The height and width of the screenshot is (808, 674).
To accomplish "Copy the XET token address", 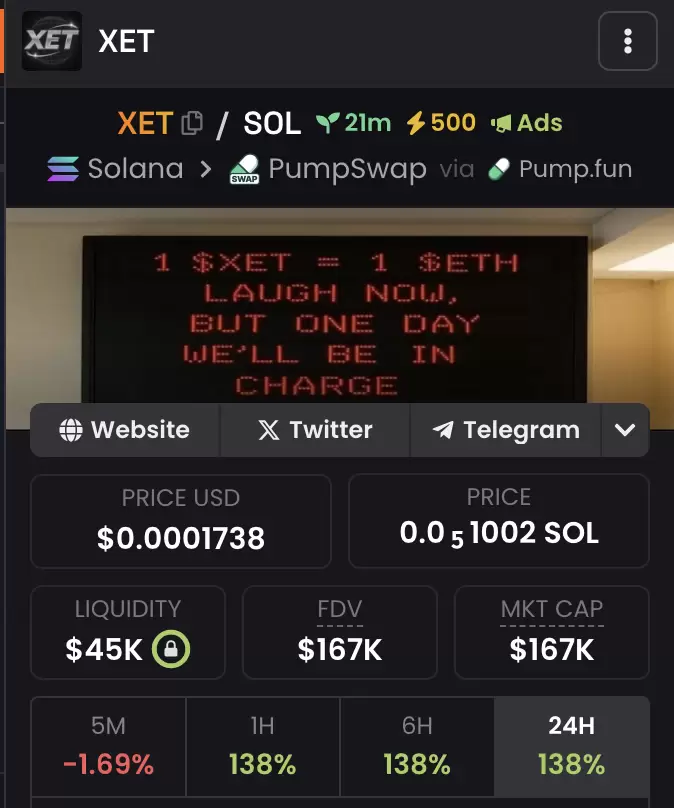I will 192,124.
